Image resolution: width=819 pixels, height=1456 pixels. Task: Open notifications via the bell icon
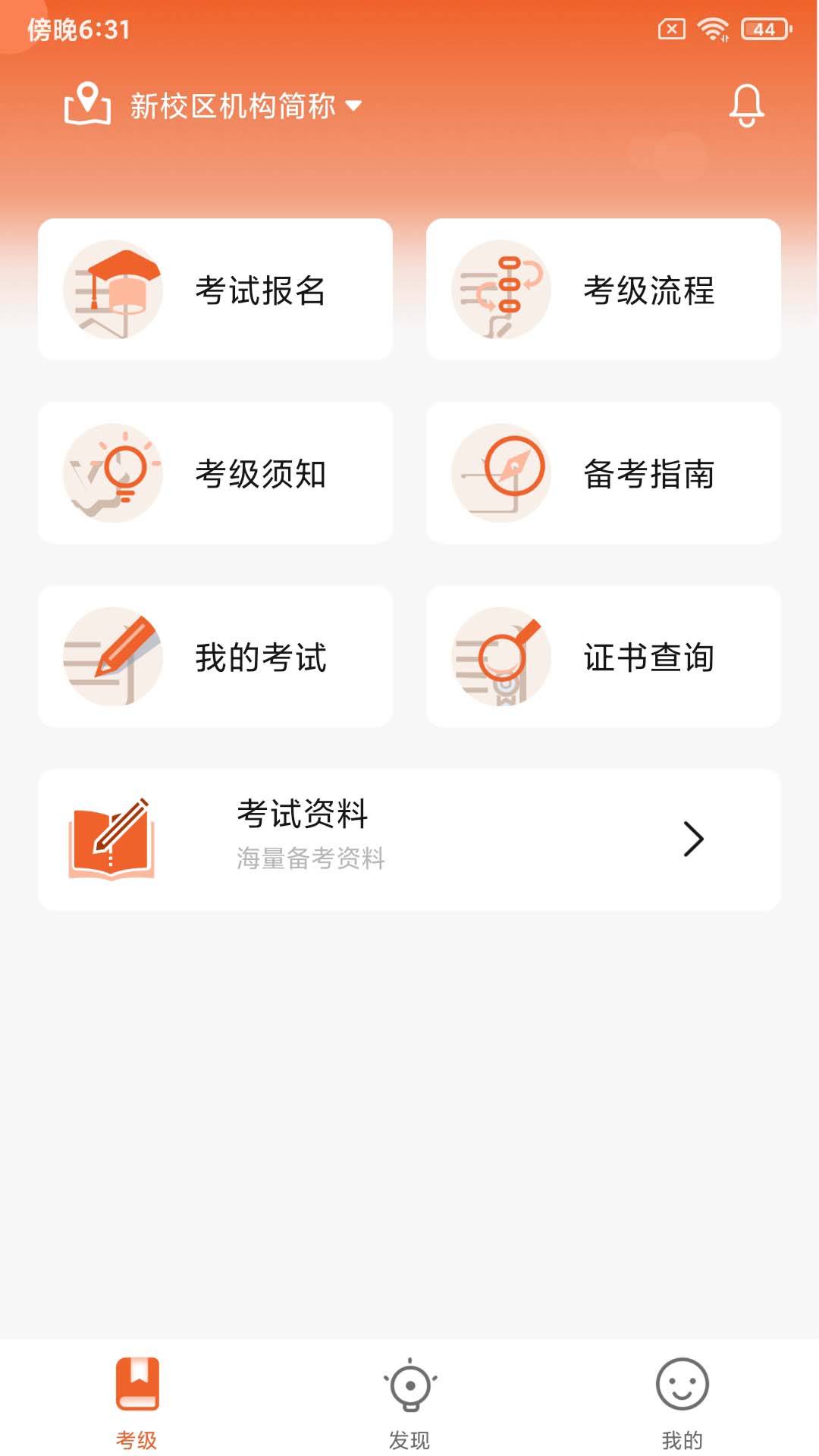click(745, 105)
